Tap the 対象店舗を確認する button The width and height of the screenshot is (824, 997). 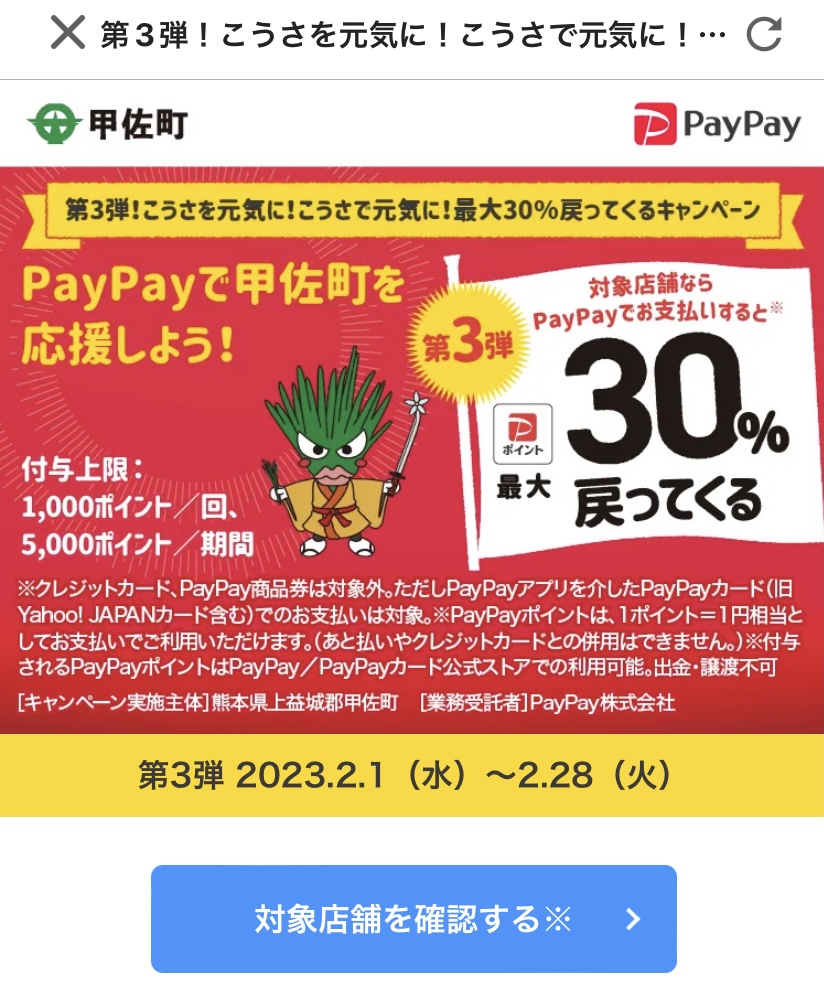click(x=413, y=918)
